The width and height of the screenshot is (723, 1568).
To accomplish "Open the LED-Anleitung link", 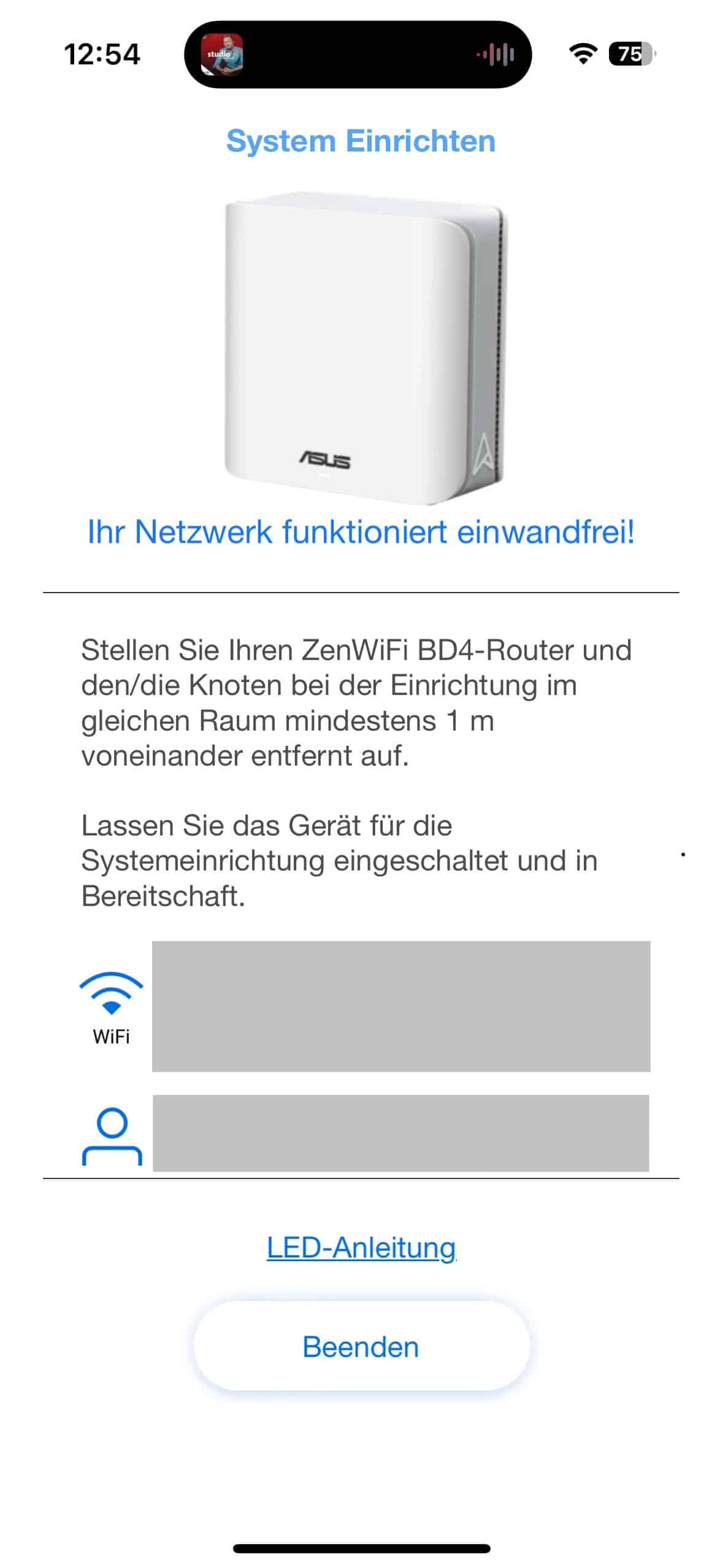I will pos(361,1247).
